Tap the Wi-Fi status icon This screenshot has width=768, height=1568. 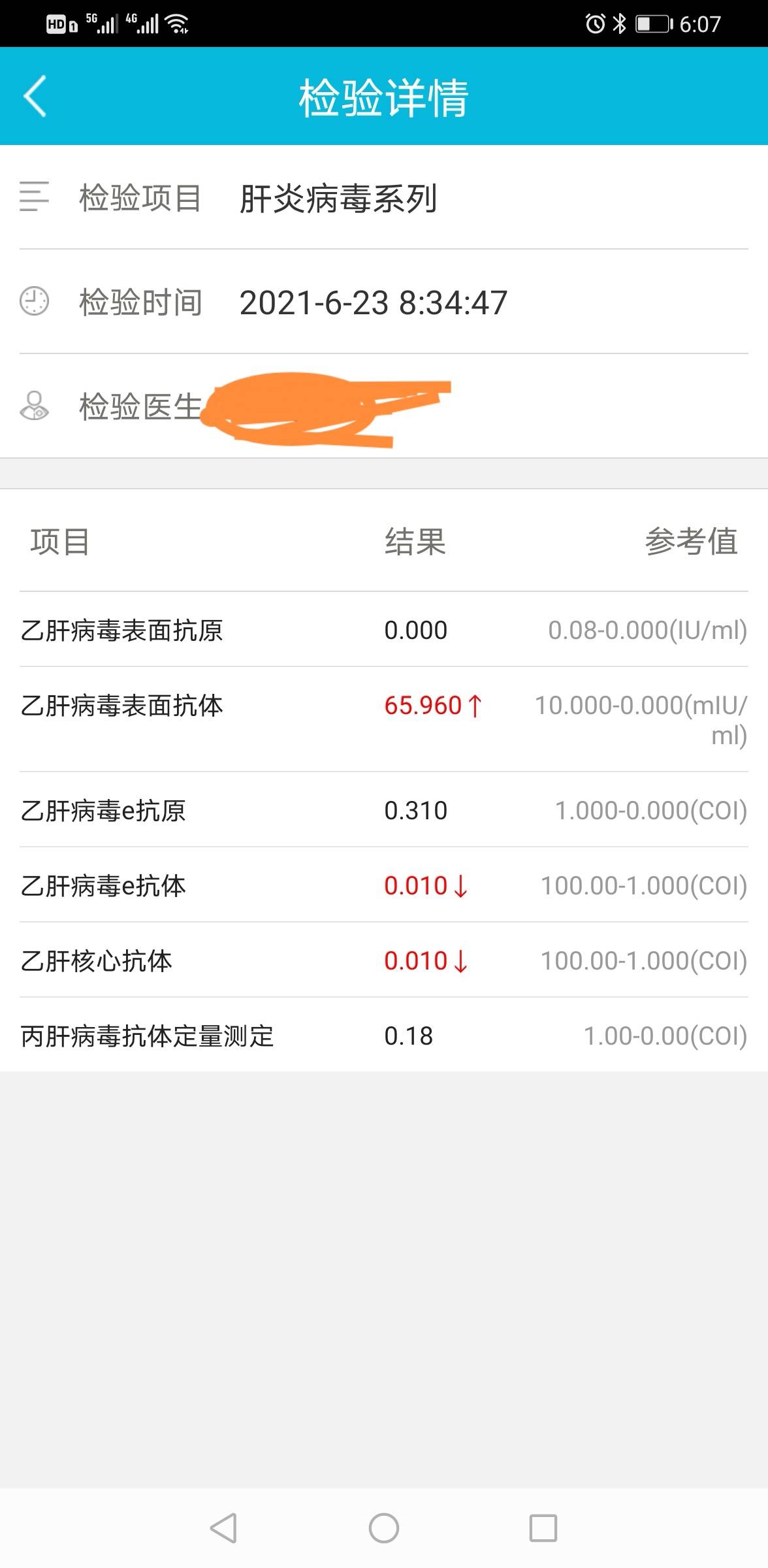pyautogui.click(x=178, y=24)
